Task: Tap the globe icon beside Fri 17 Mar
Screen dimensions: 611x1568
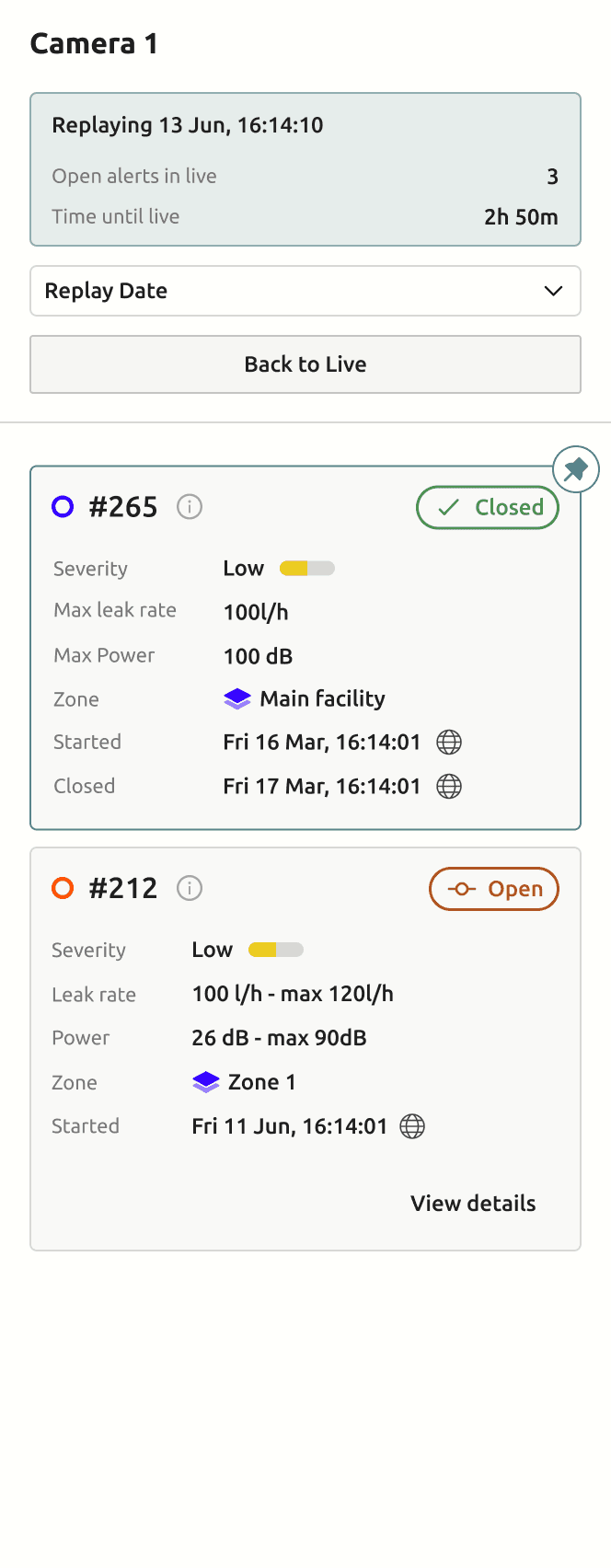Action: 449,787
